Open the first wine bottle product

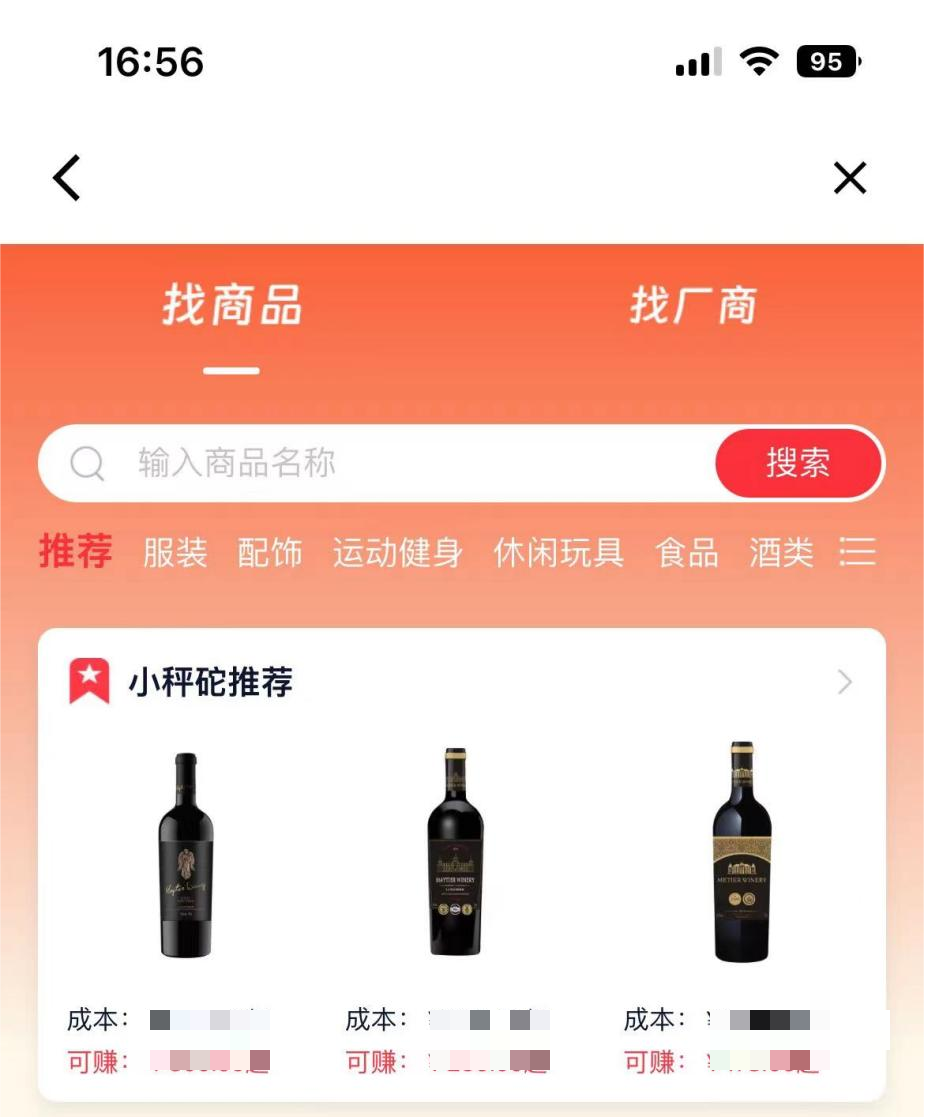[x=185, y=854]
